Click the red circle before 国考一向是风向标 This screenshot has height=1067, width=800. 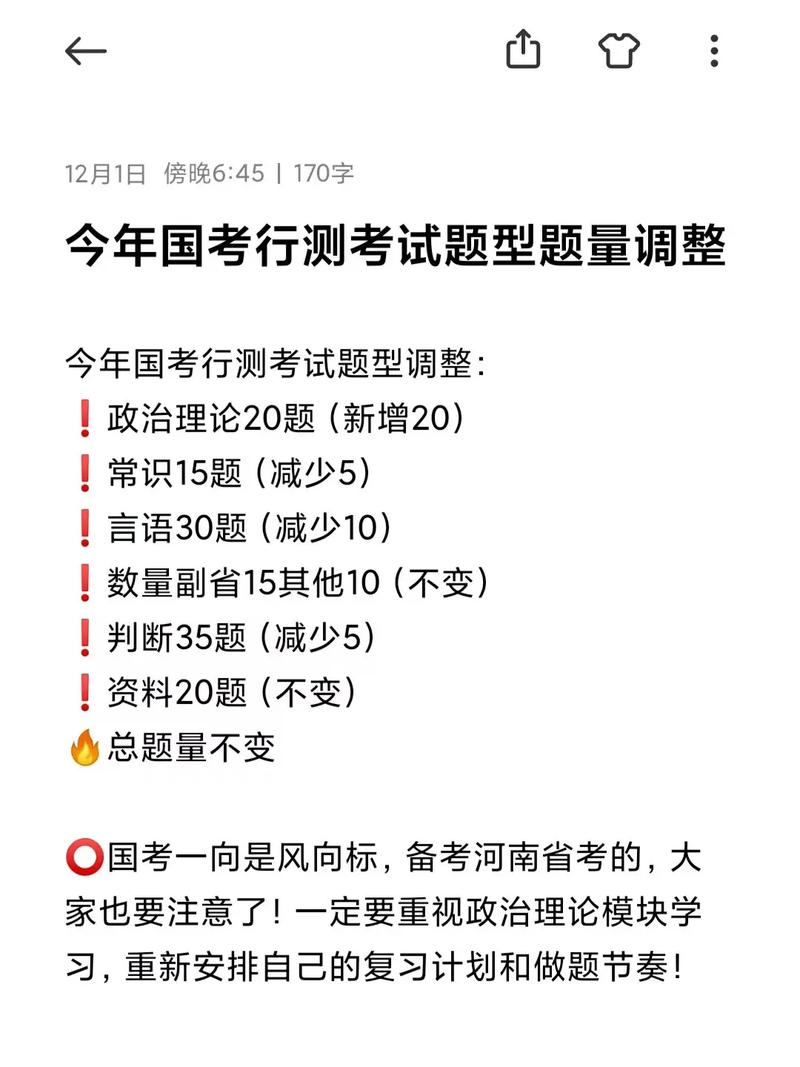(x=86, y=857)
